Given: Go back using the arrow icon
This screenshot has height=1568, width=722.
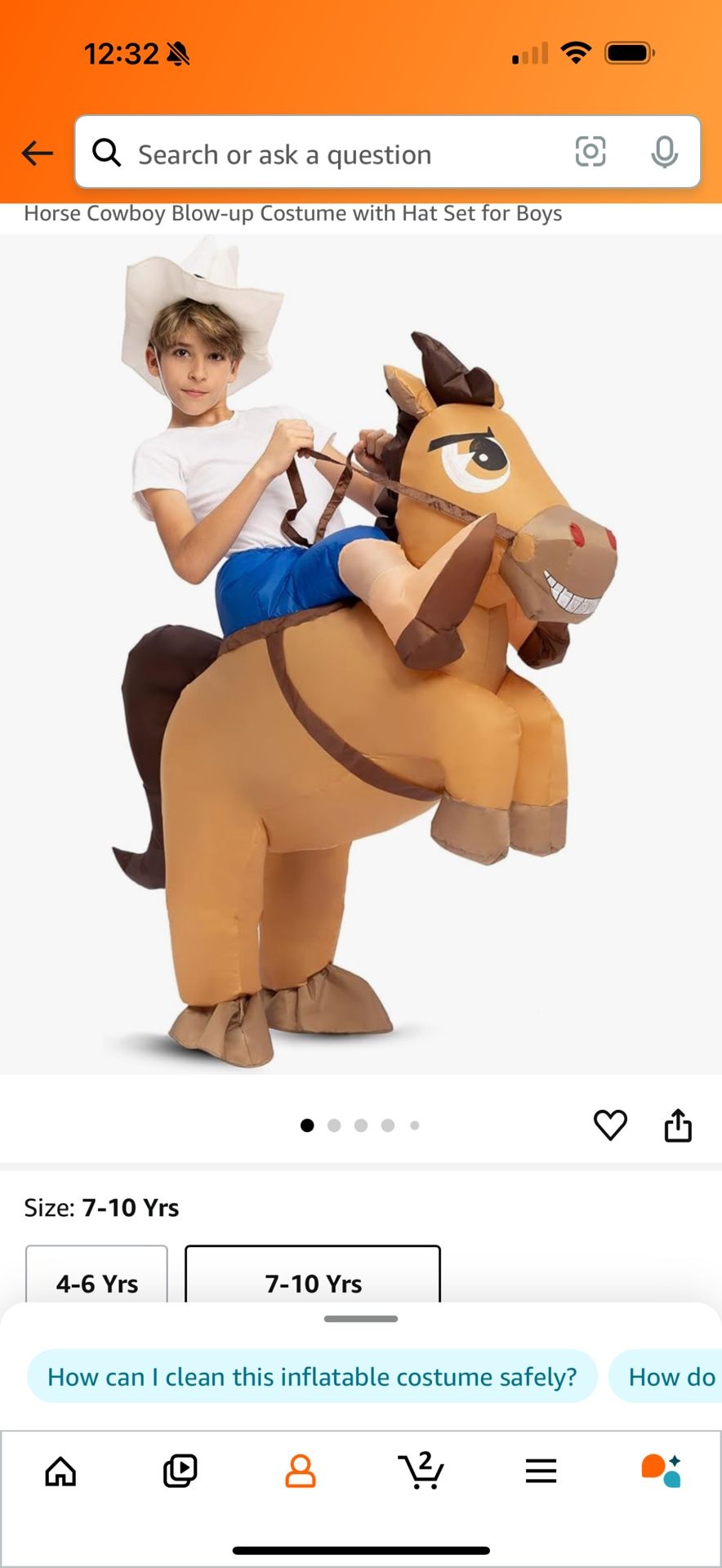Looking at the screenshot, I should tap(38, 153).
